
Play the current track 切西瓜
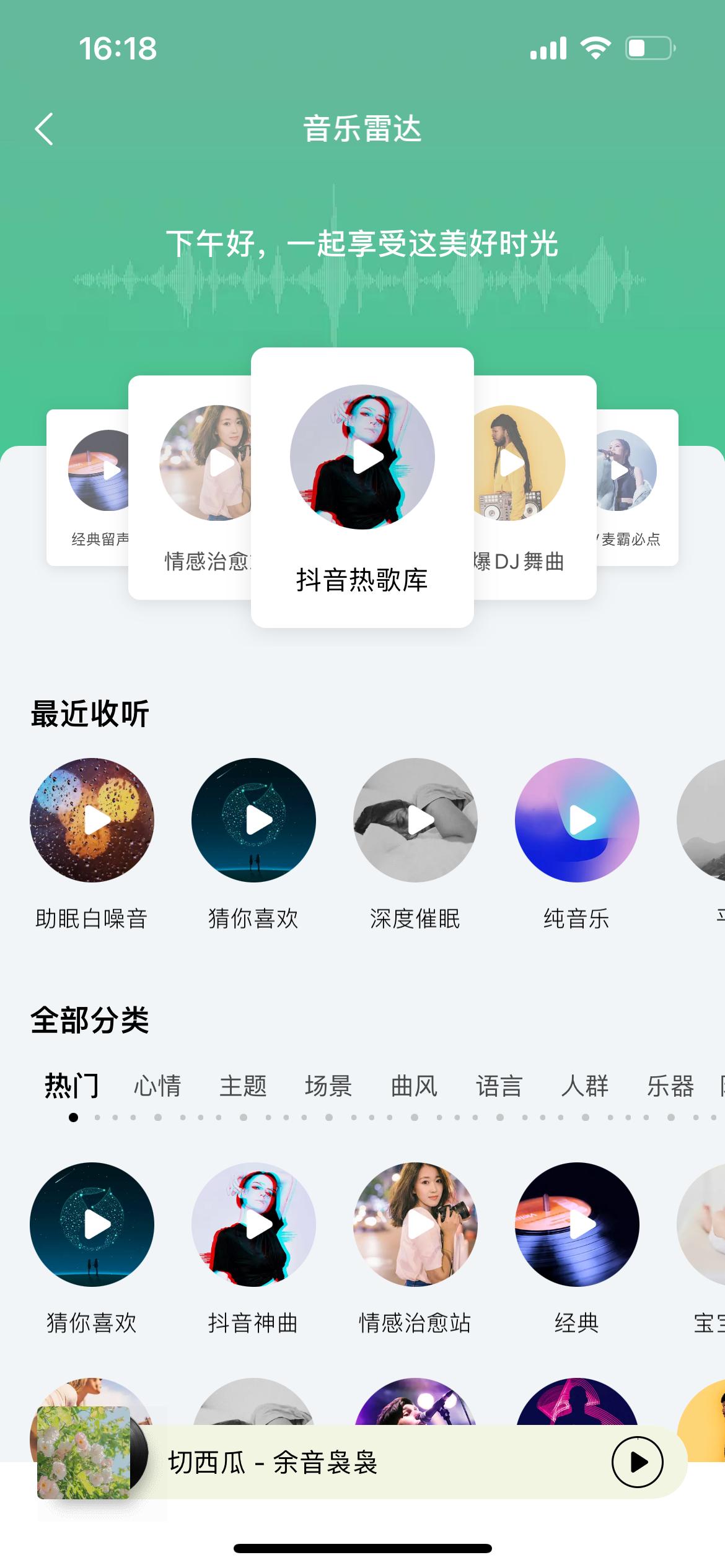(638, 1461)
